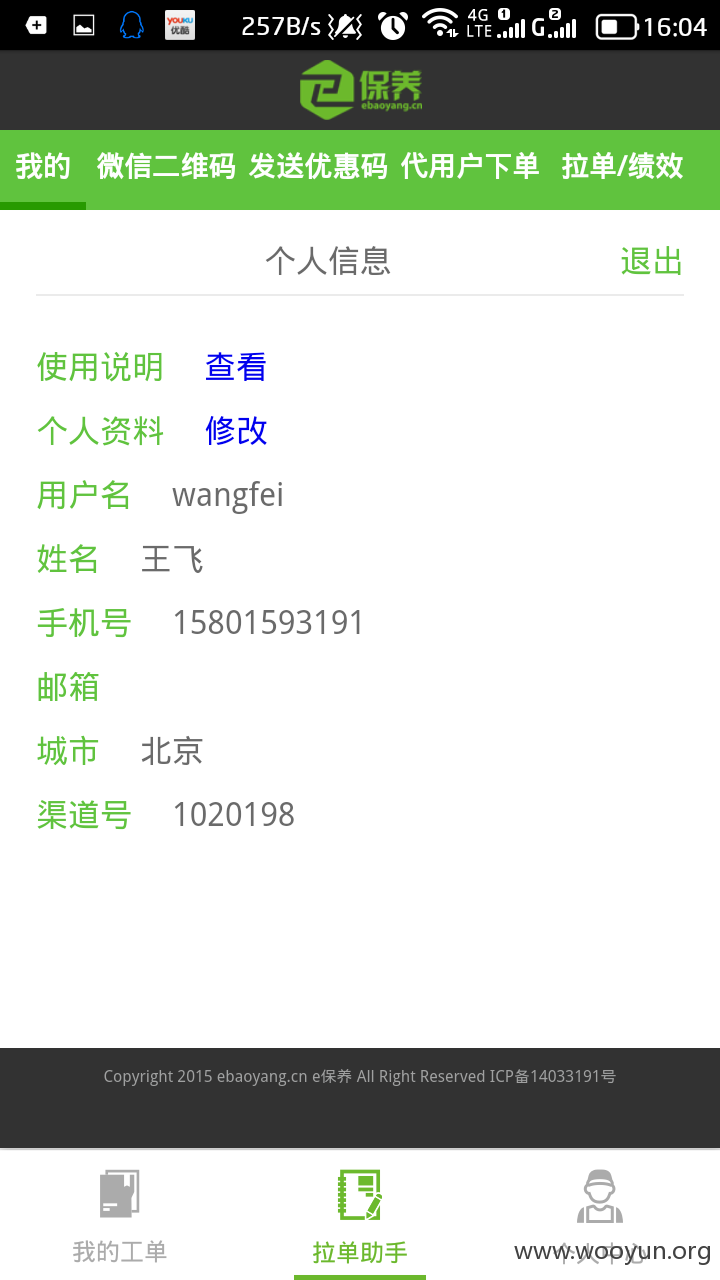Screen dimensions: 720x1280
Task: Select the 发送优惠码 tab
Action: click(318, 167)
